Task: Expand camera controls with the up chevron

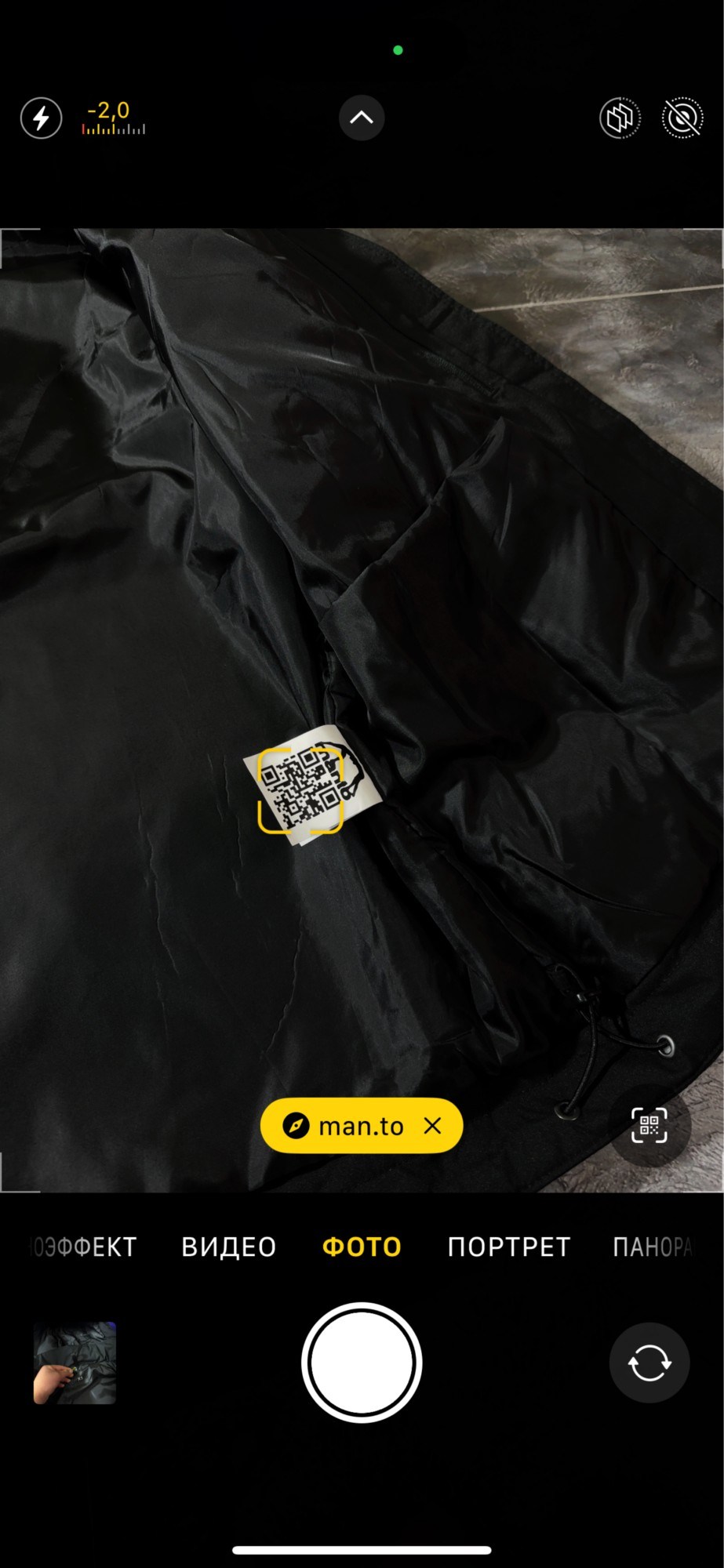Action: pyautogui.click(x=362, y=118)
